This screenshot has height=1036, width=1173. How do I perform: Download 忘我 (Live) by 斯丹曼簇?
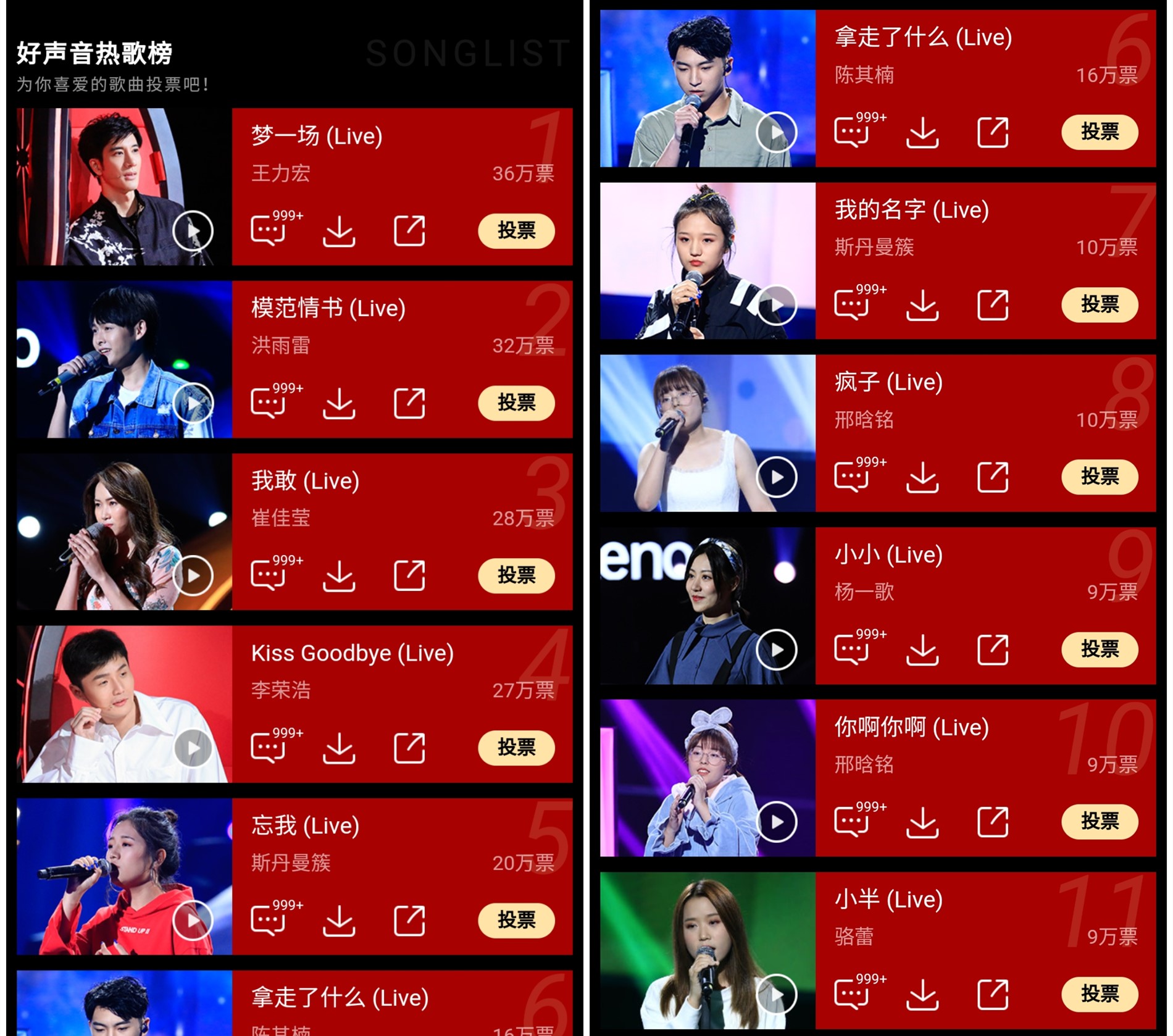pyautogui.click(x=339, y=921)
